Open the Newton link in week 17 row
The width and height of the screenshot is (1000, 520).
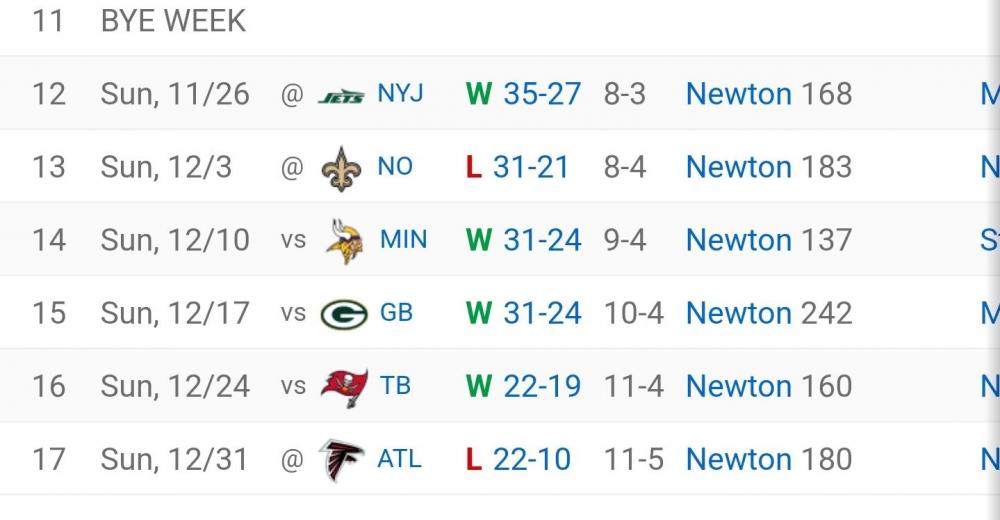coord(738,459)
